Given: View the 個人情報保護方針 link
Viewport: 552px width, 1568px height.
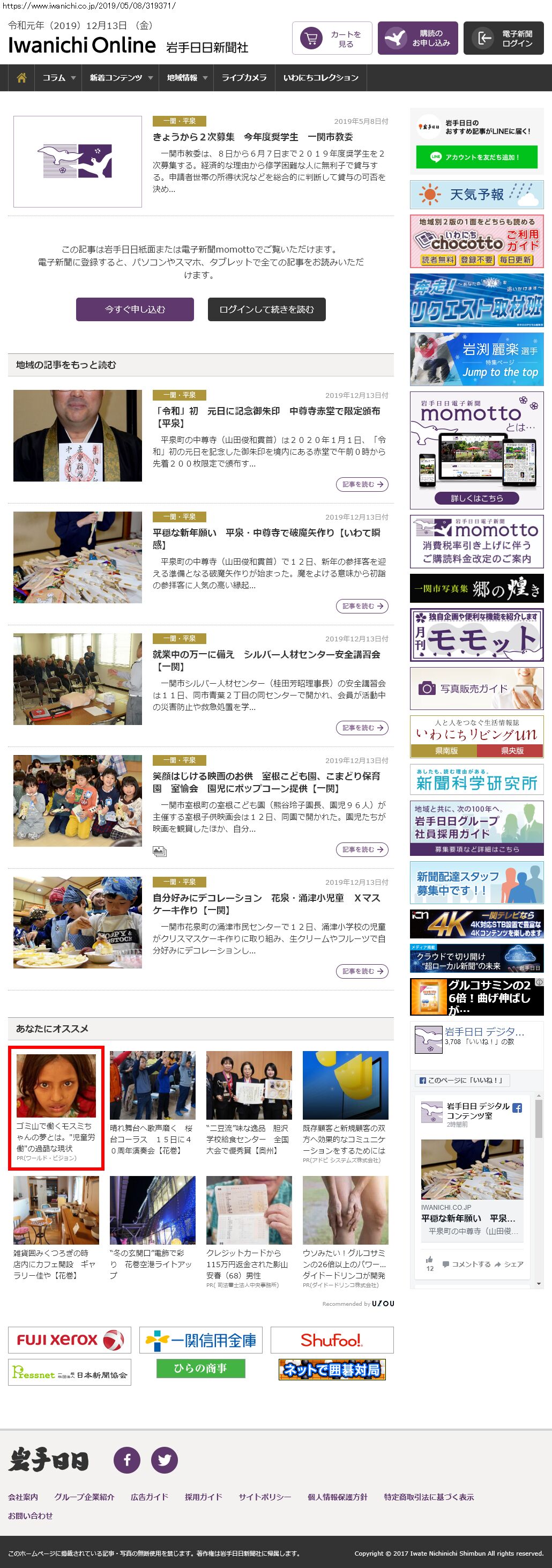Looking at the screenshot, I should [x=337, y=1497].
